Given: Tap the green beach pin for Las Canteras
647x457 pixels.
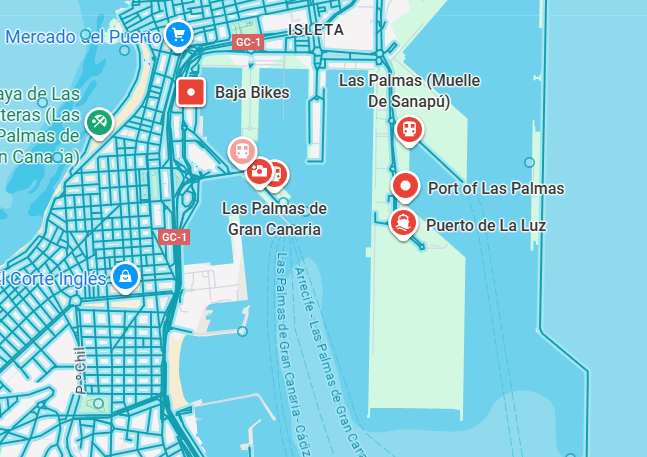Looking at the screenshot, I should [x=99, y=123].
